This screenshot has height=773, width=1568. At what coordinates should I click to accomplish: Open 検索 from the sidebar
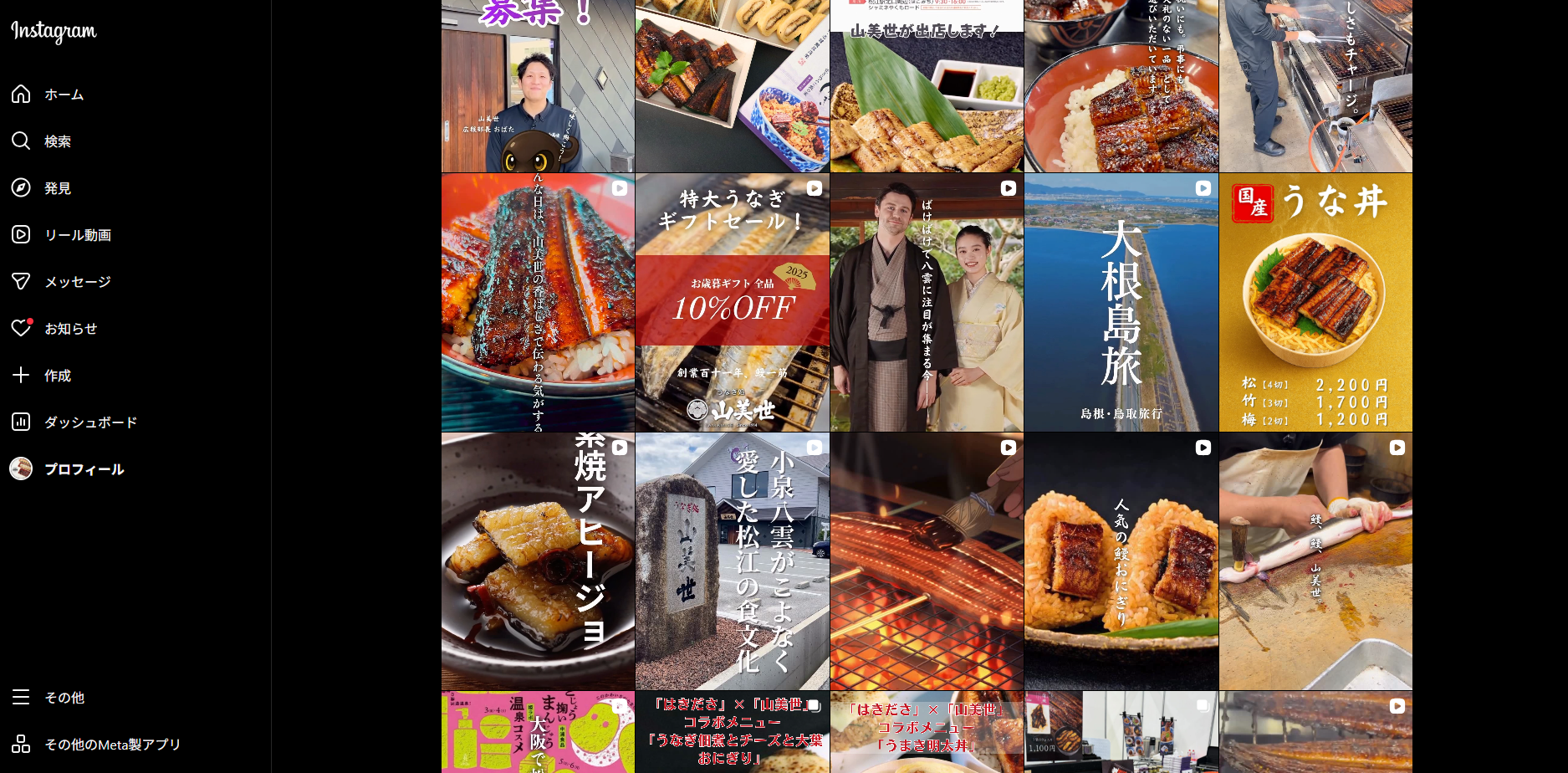coord(57,141)
